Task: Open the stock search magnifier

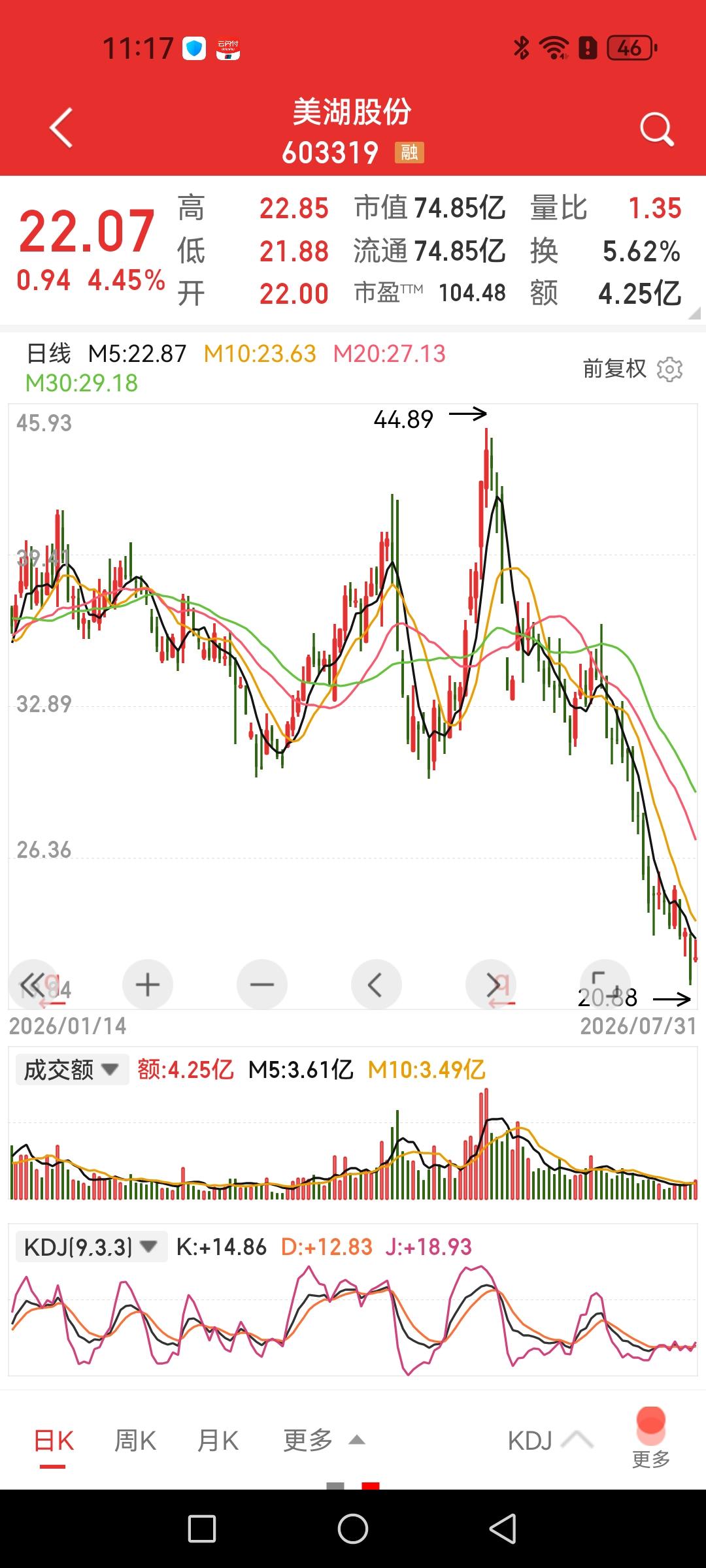Action: point(656,129)
